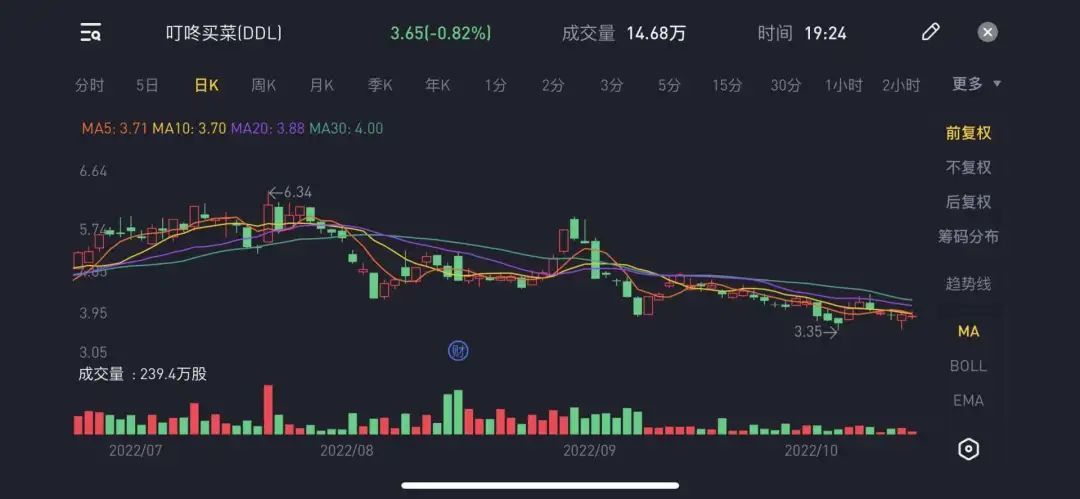Viewport: 1080px width, 499px height.
Task: Open 筹码分布 chip distribution
Action: [968, 237]
